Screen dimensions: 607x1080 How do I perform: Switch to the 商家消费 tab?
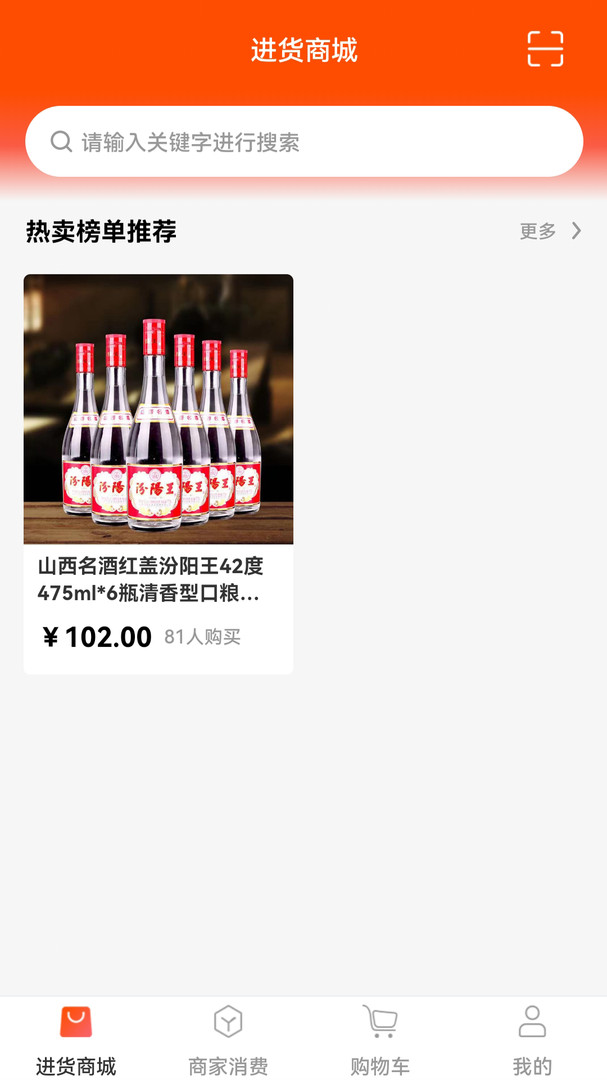click(x=228, y=1040)
